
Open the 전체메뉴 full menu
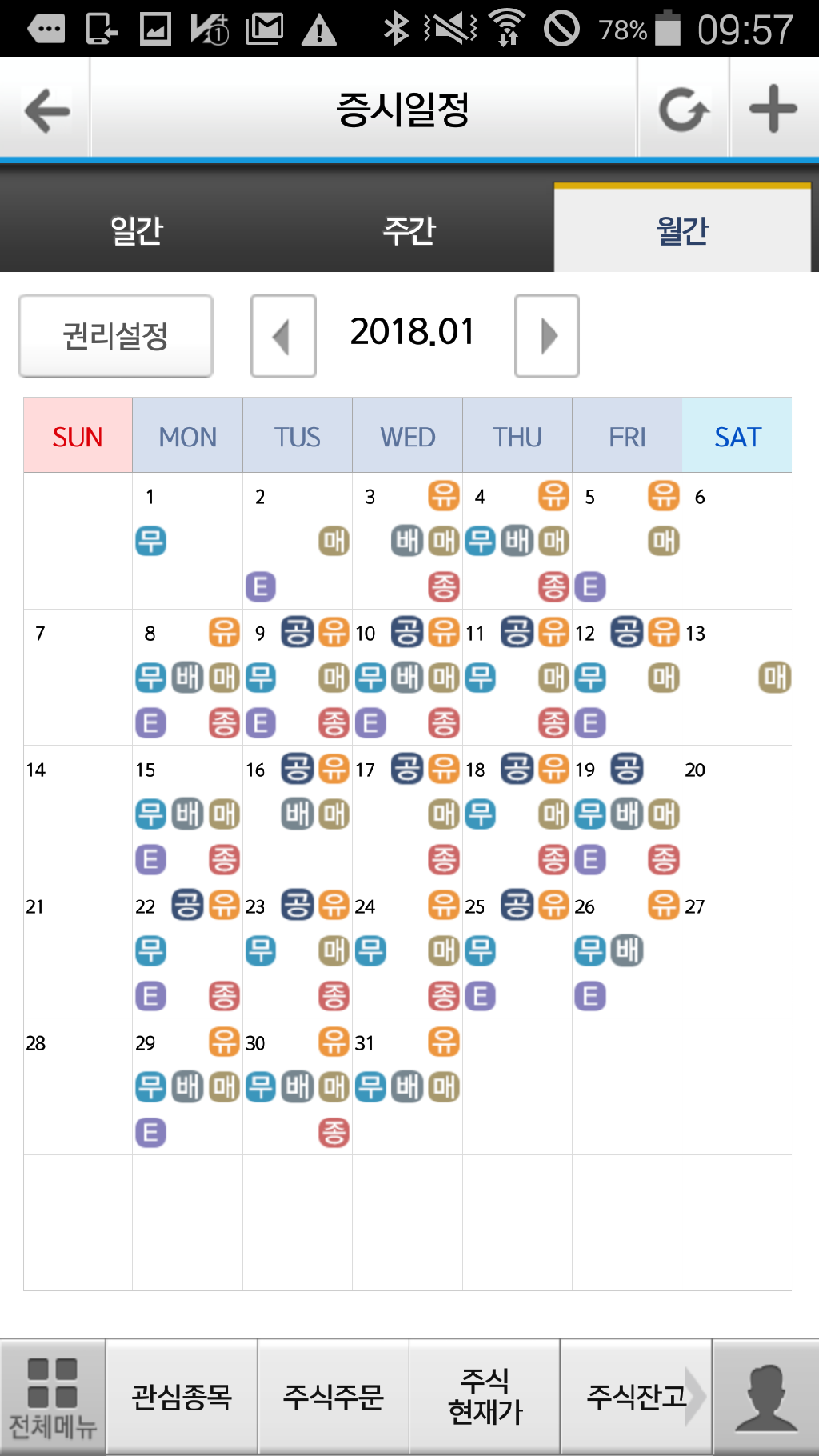click(x=53, y=1398)
